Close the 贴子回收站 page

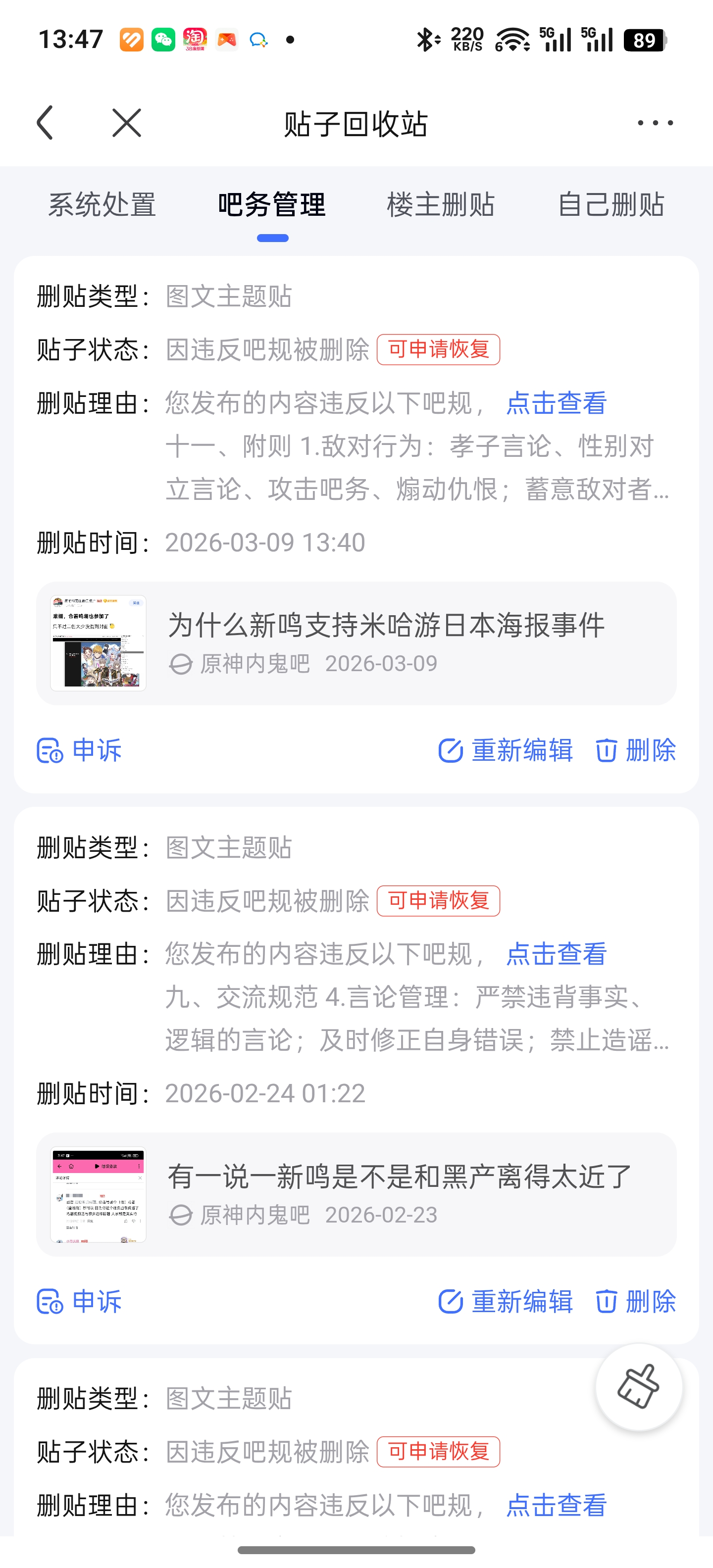point(127,123)
